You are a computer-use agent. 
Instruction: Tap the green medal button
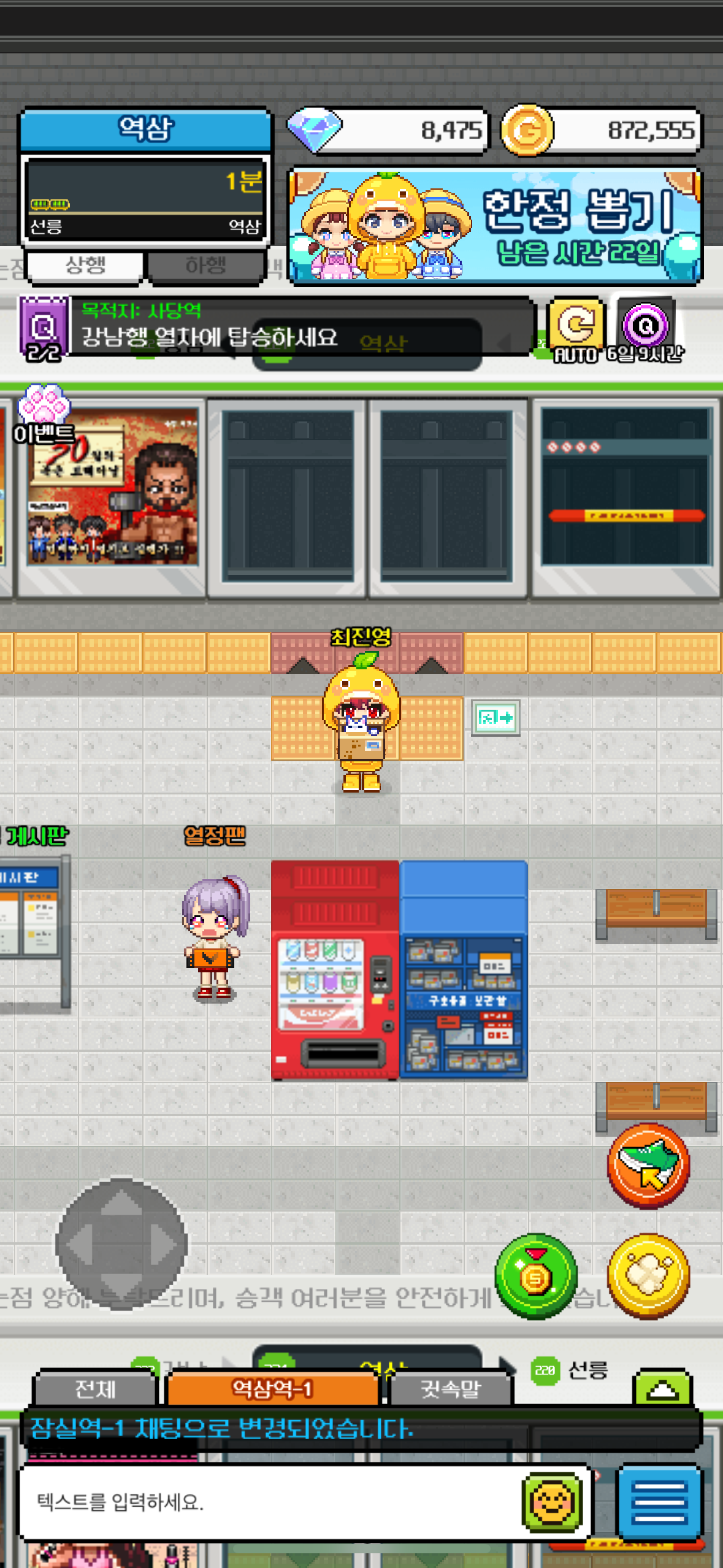(x=536, y=1276)
